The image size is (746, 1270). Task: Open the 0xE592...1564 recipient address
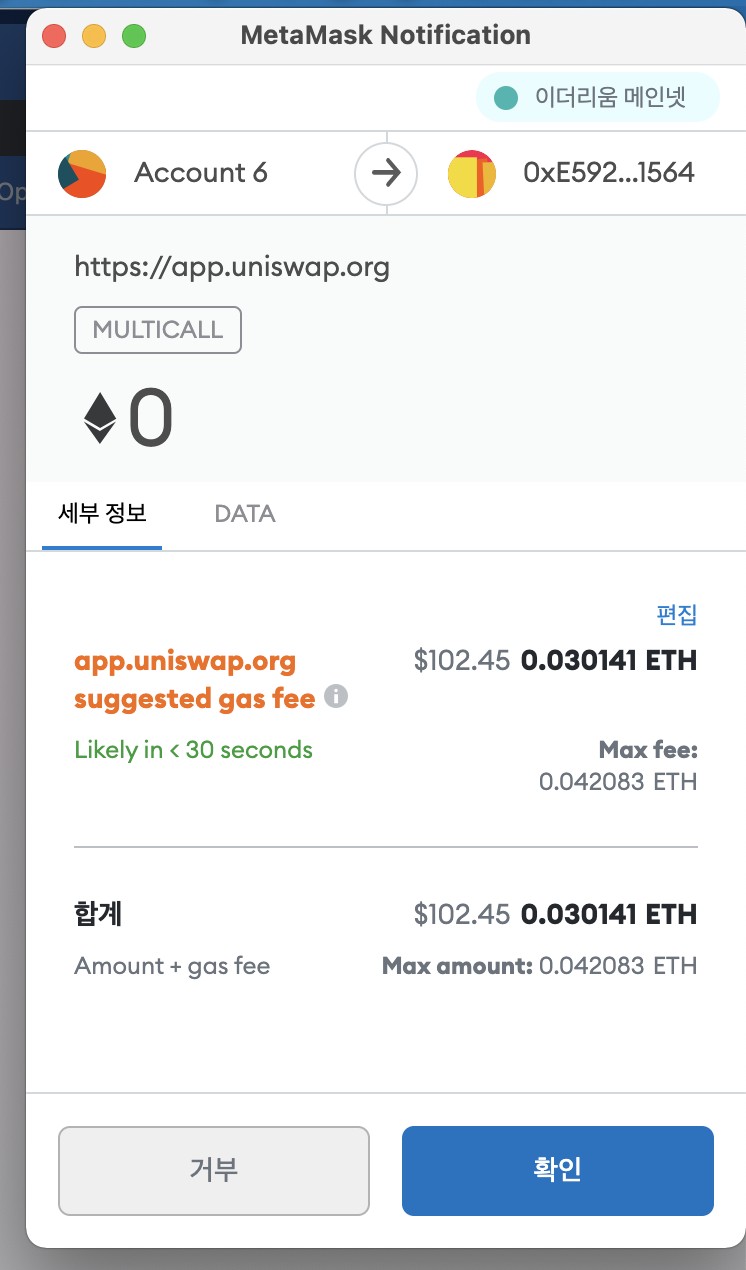[571, 173]
